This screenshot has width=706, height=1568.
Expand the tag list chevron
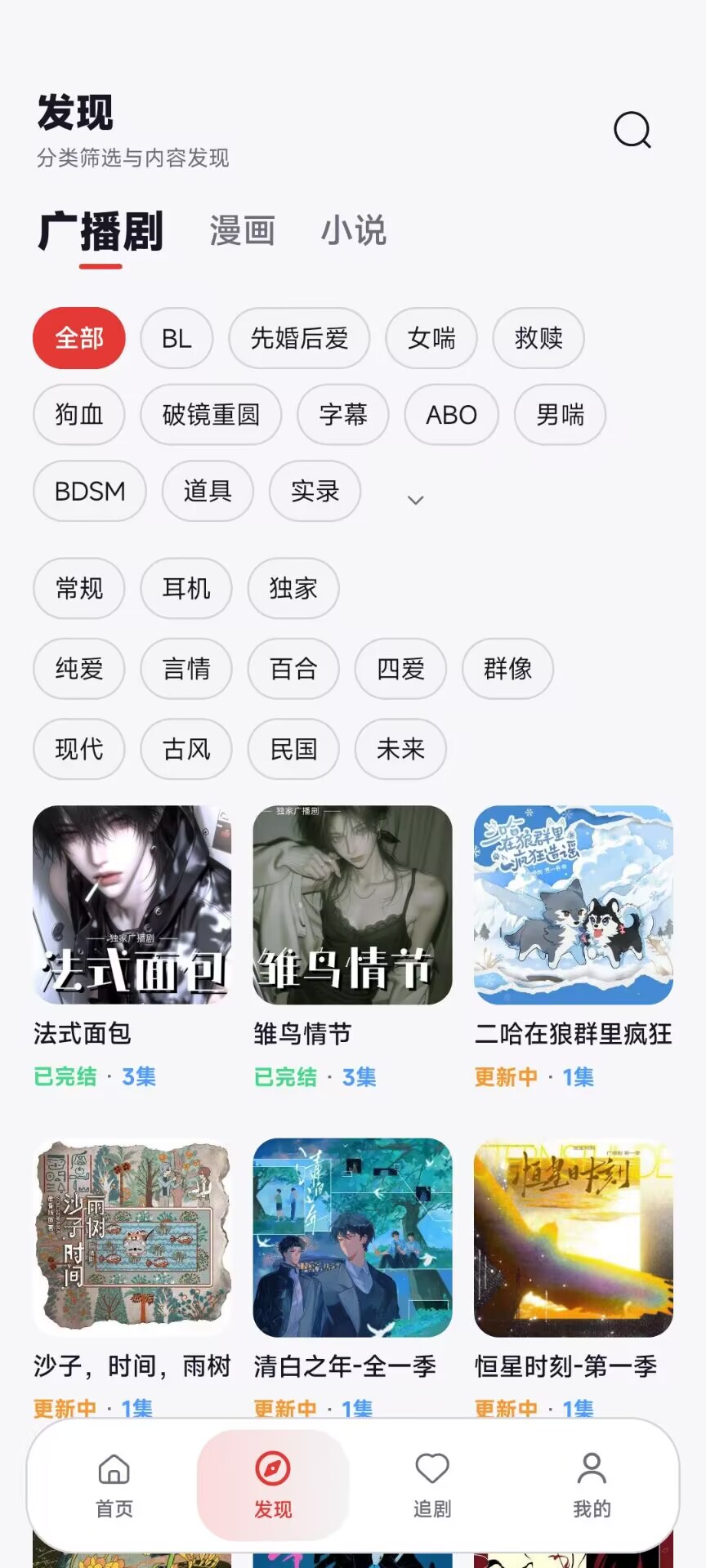(x=416, y=500)
